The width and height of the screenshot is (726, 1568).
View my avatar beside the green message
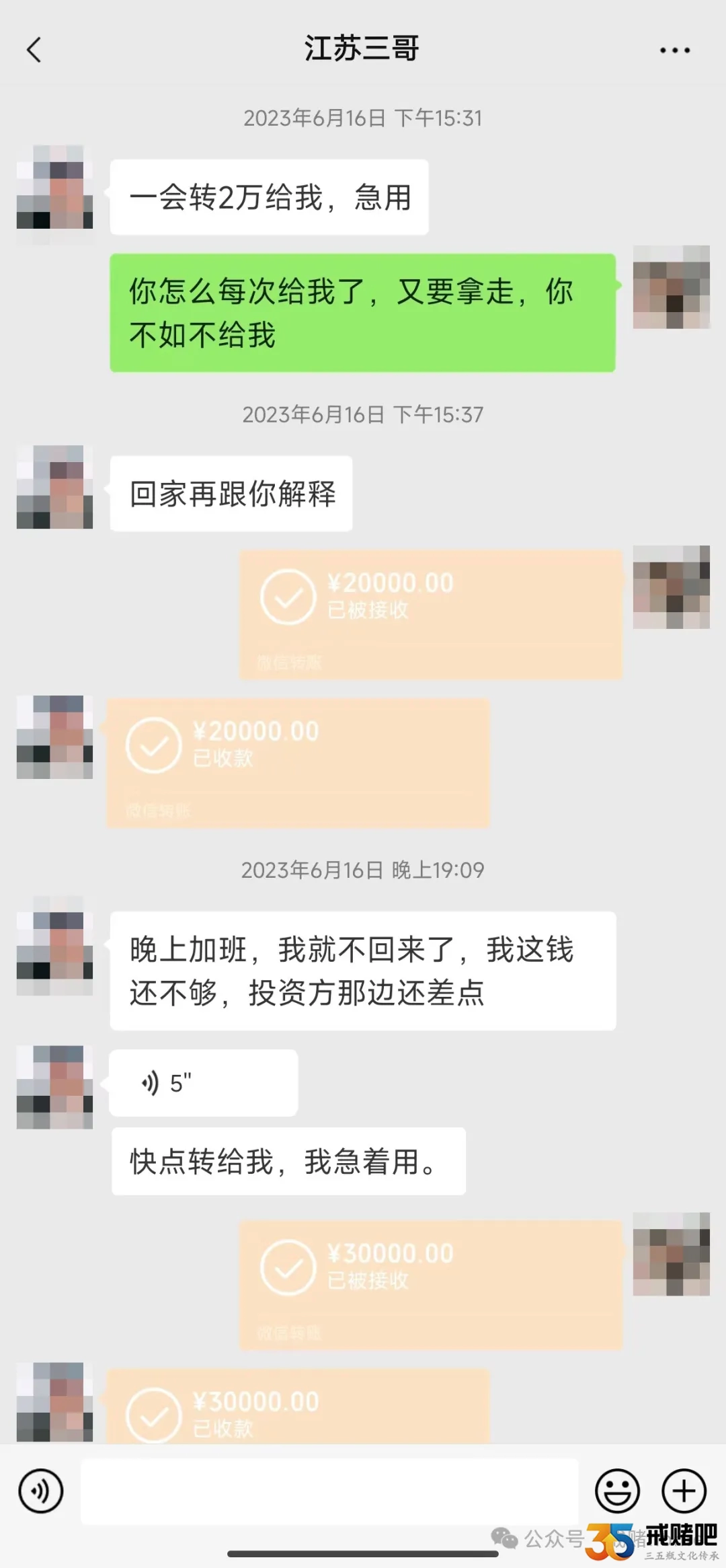[671, 287]
